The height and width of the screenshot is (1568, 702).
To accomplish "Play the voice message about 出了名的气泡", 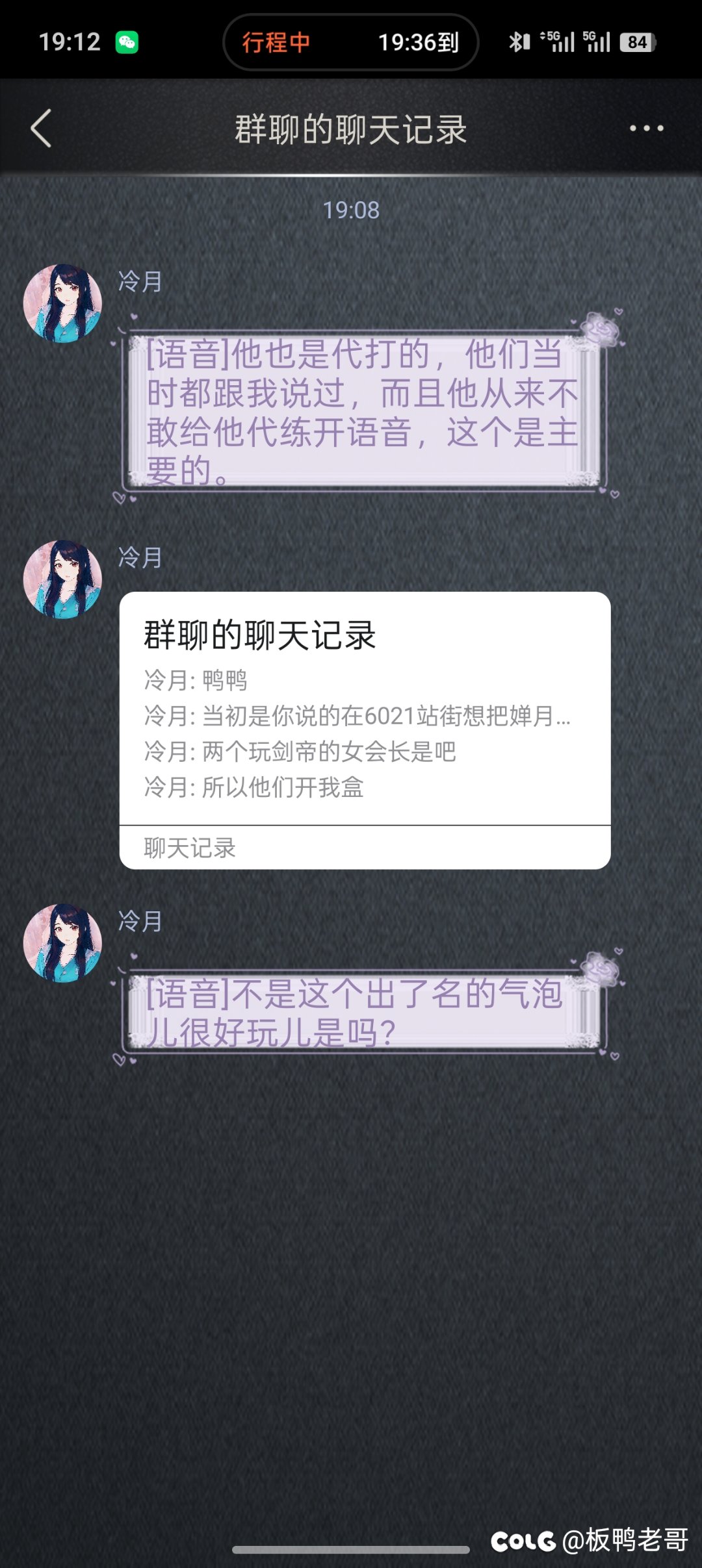I will [x=363, y=1012].
